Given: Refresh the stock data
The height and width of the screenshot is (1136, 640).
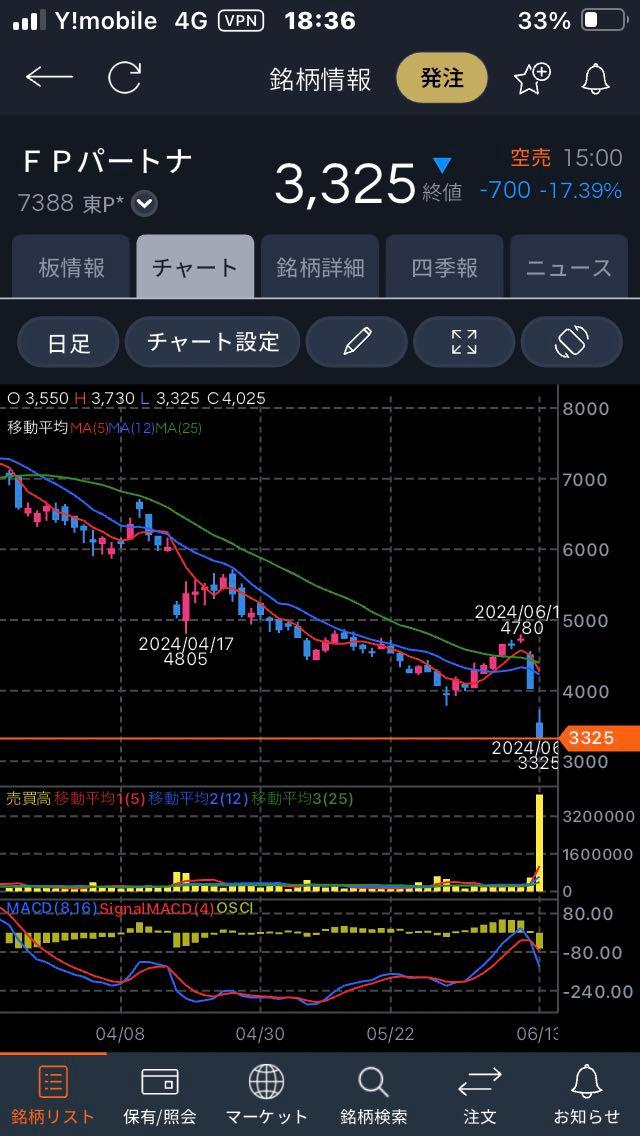Looking at the screenshot, I should point(125,78).
